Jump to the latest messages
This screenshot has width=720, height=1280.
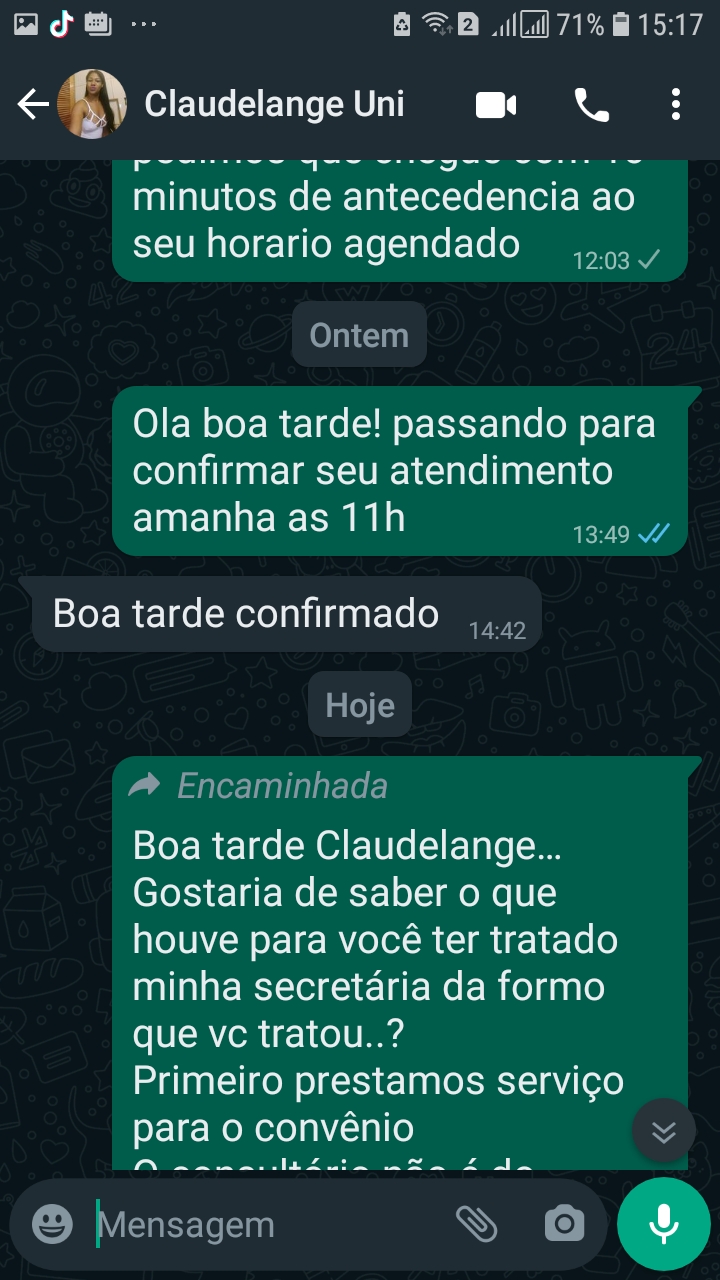[x=664, y=1131]
